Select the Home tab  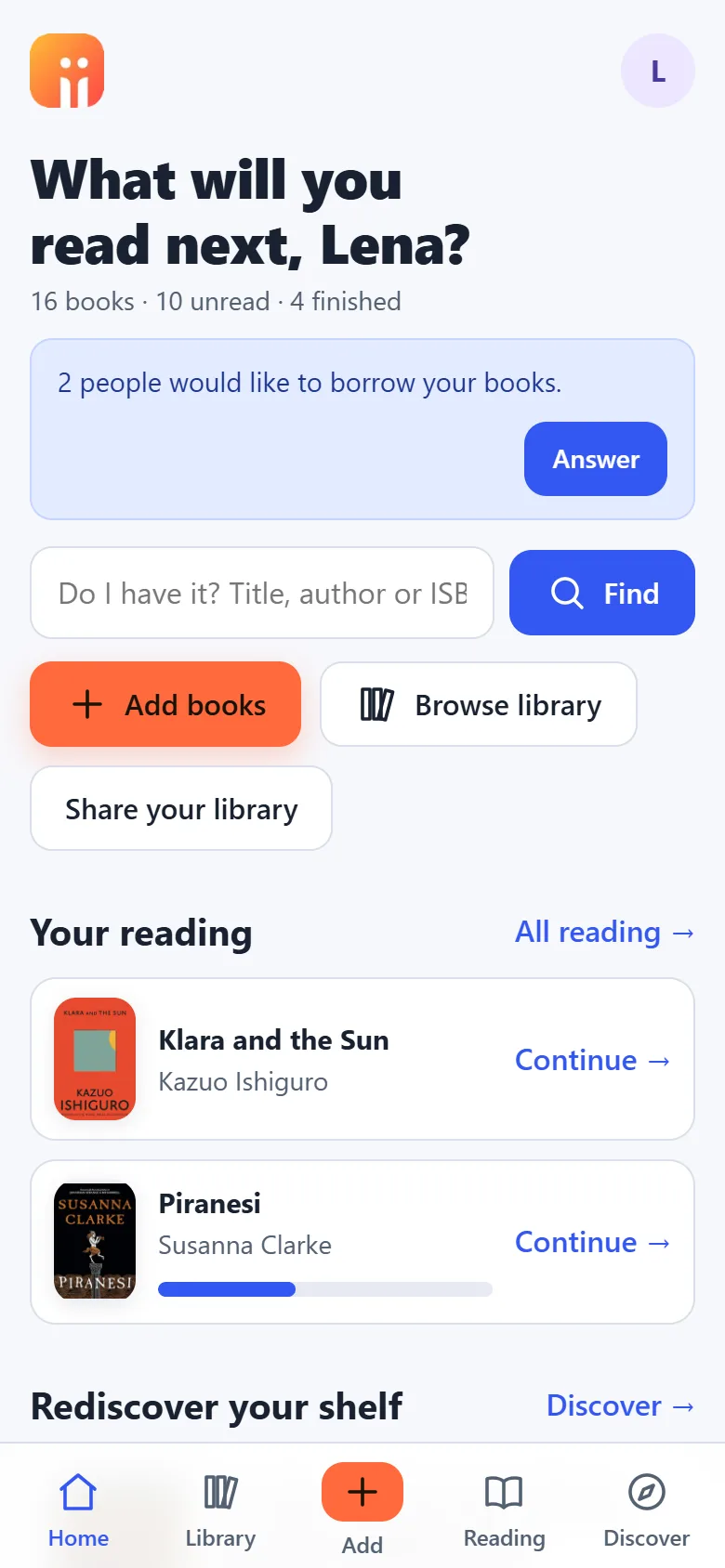78,1509
